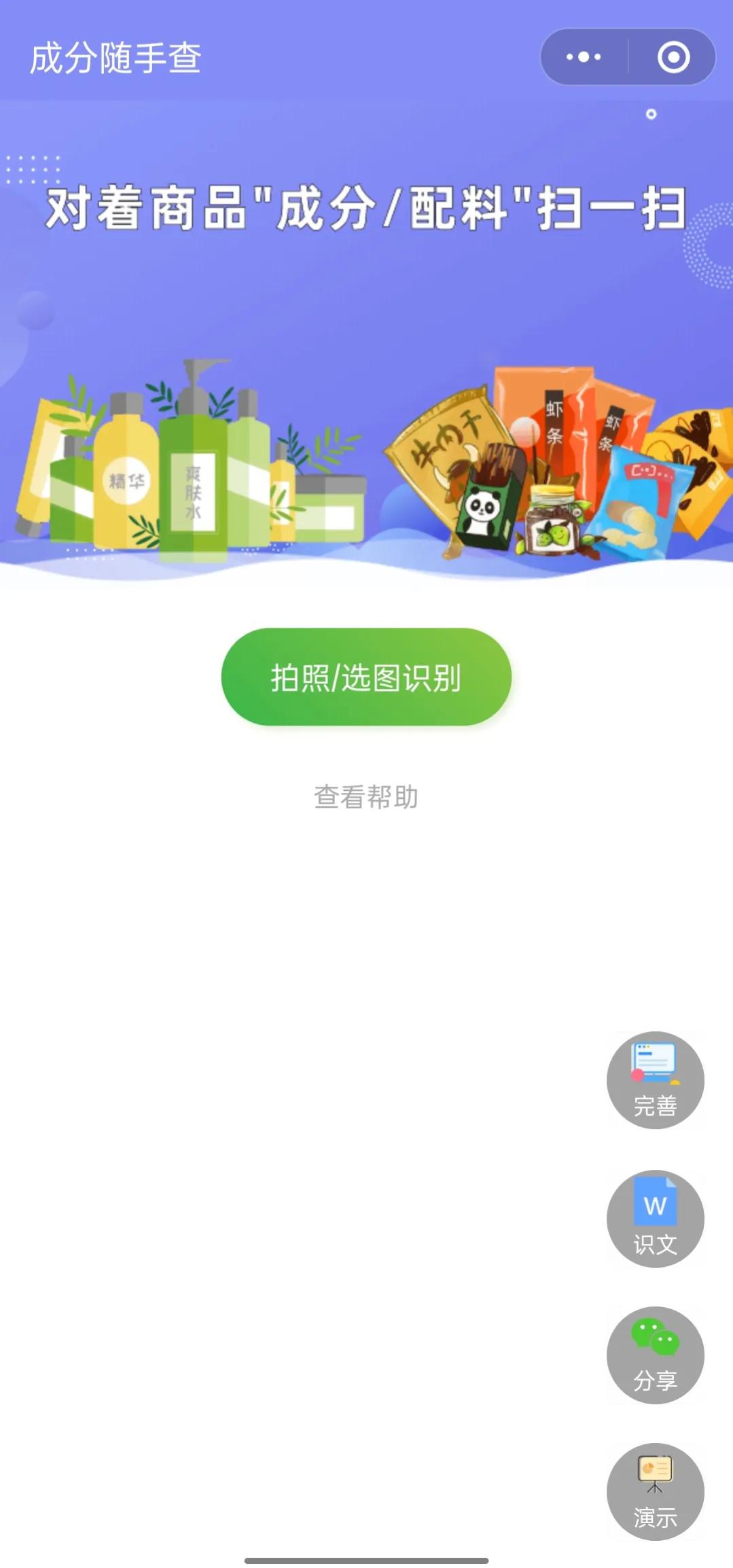Tap the 拍照/选图识别 button
The image size is (733, 1568).
click(x=366, y=677)
